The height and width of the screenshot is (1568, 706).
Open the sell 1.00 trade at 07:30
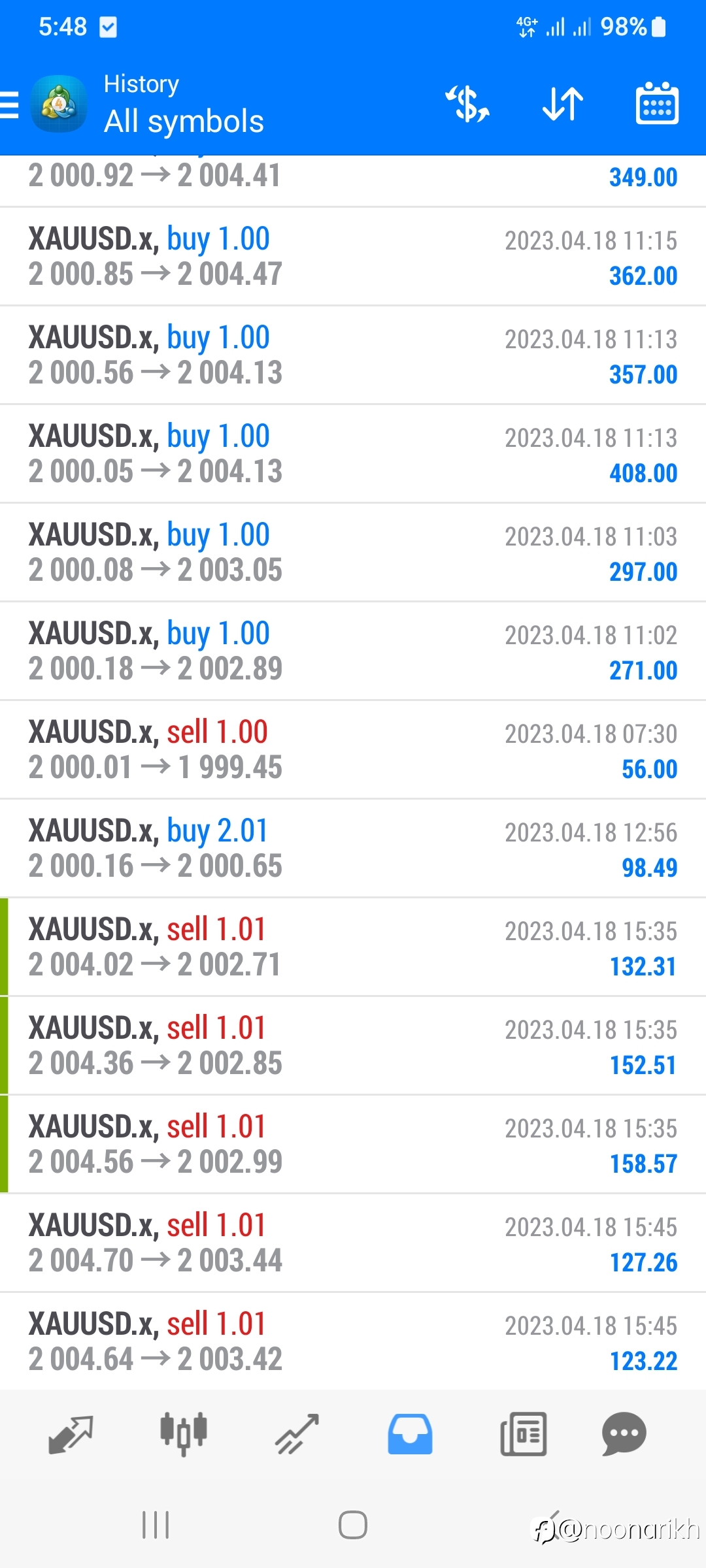click(x=353, y=750)
